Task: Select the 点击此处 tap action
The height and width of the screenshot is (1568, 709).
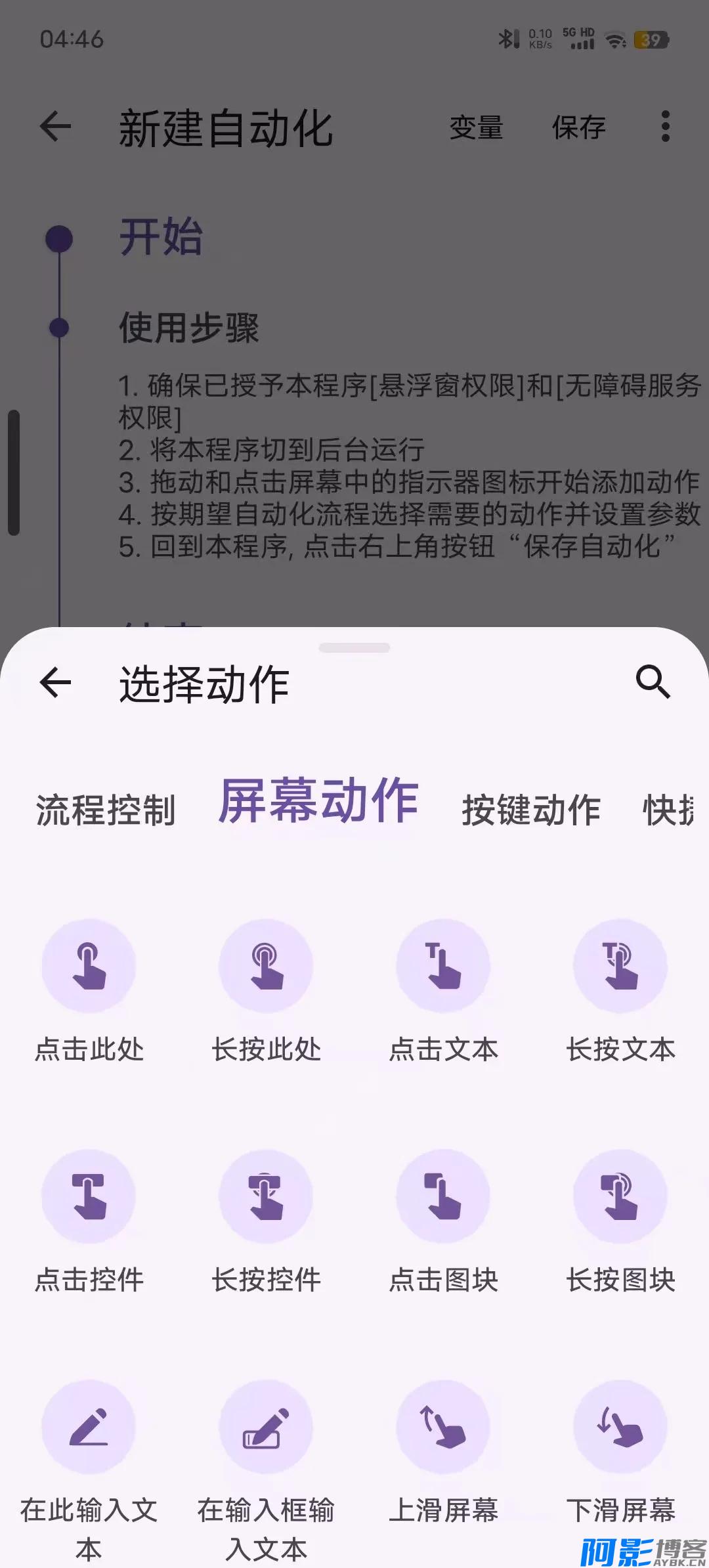Action: [x=89, y=965]
